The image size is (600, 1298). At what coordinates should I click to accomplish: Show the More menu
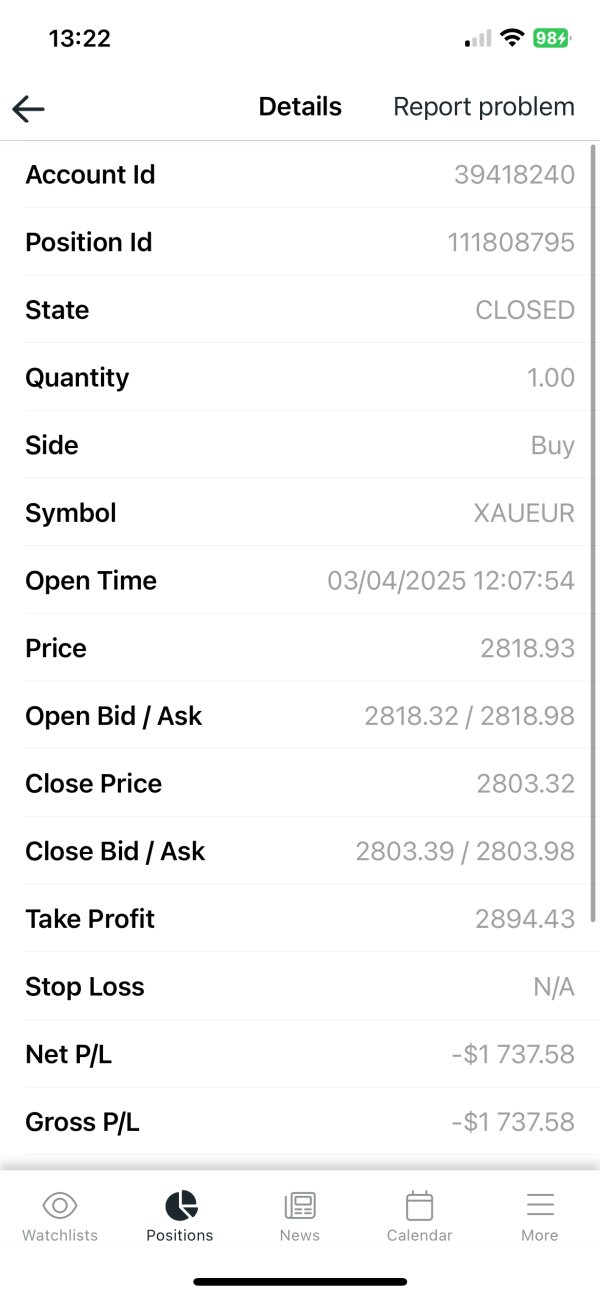[x=539, y=1216]
